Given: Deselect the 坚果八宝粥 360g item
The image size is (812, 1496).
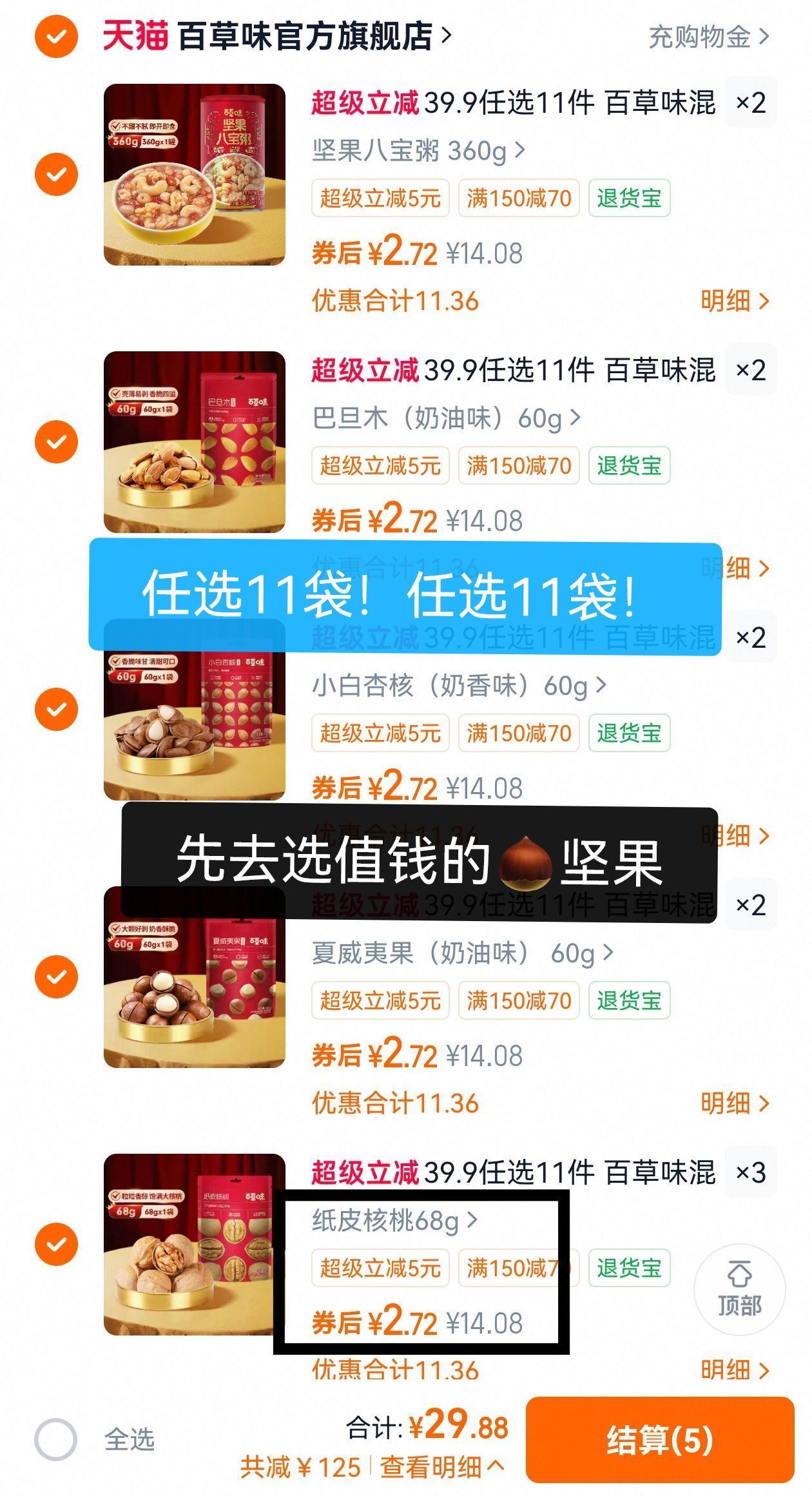Looking at the screenshot, I should click(x=56, y=174).
